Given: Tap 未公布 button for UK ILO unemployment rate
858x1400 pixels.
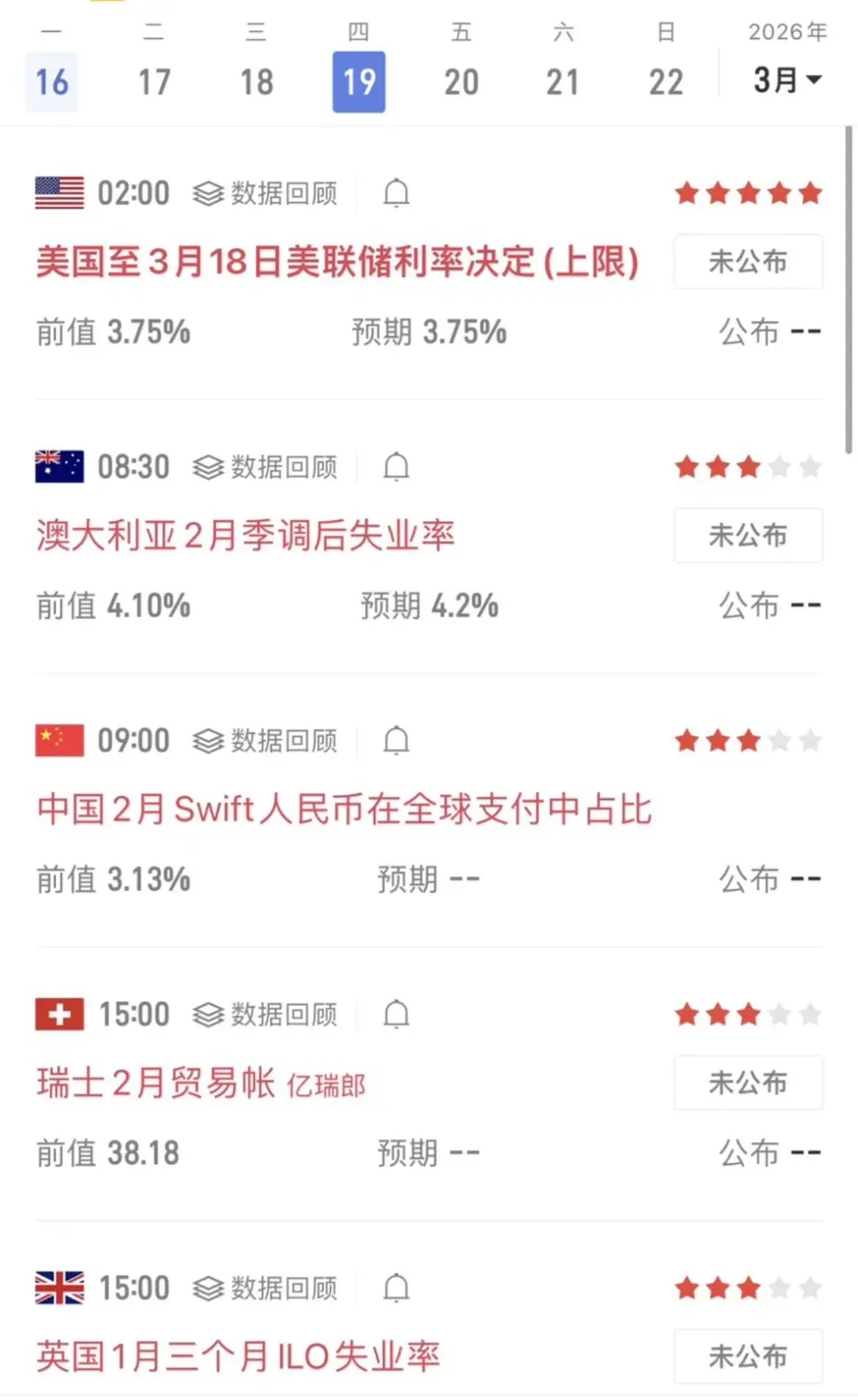Looking at the screenshot, I should [x=748, y=1356].
